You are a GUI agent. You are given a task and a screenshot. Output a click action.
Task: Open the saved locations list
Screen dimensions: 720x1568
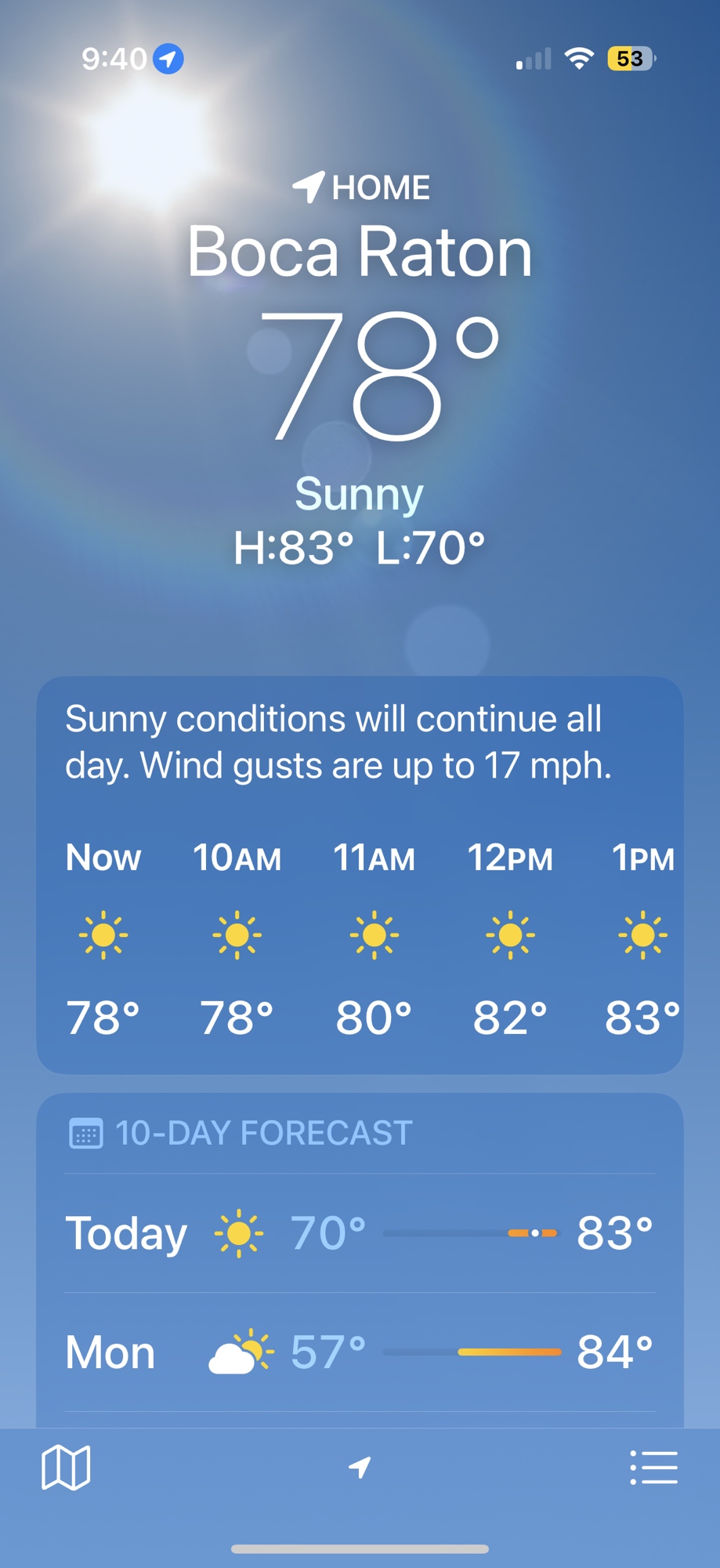653,1467
